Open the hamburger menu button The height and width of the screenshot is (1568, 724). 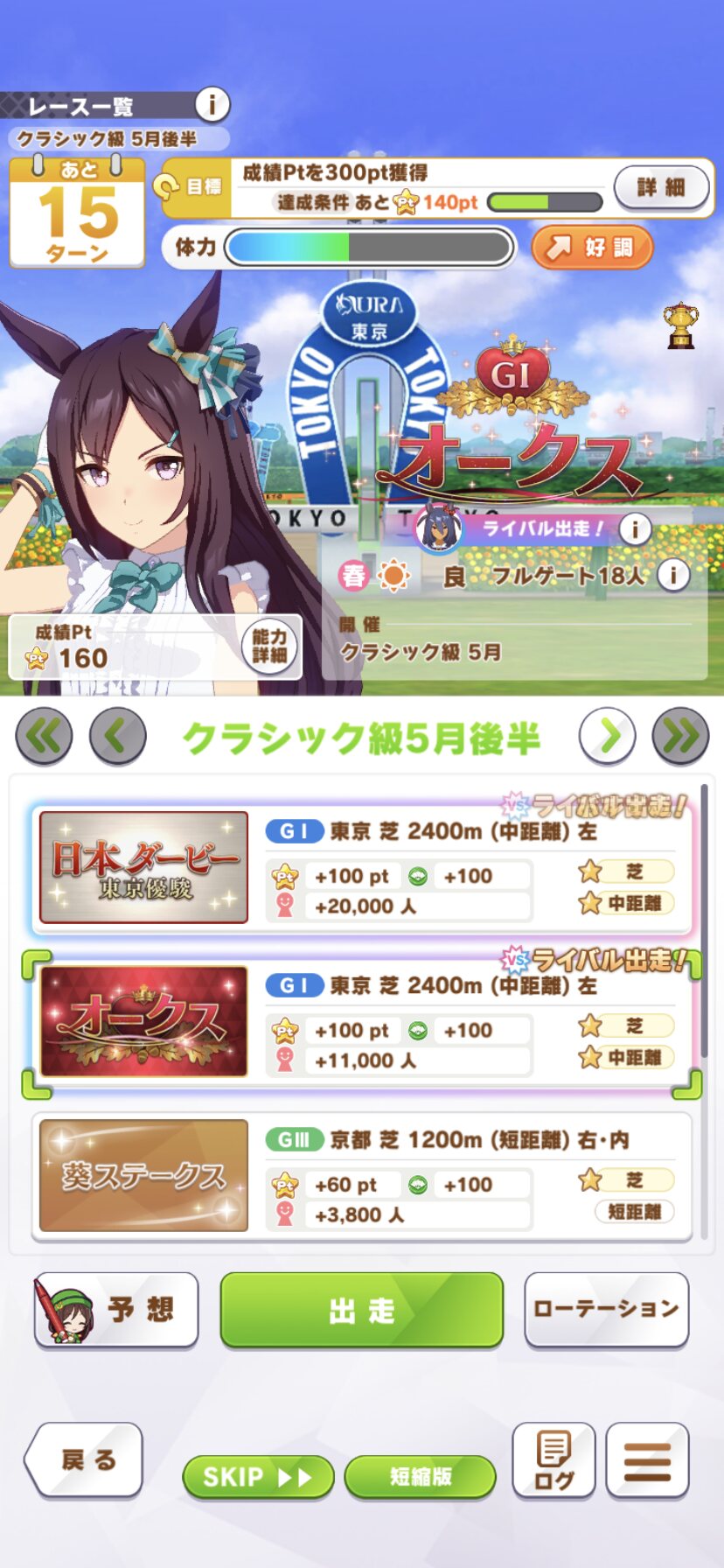(647, 1460)
